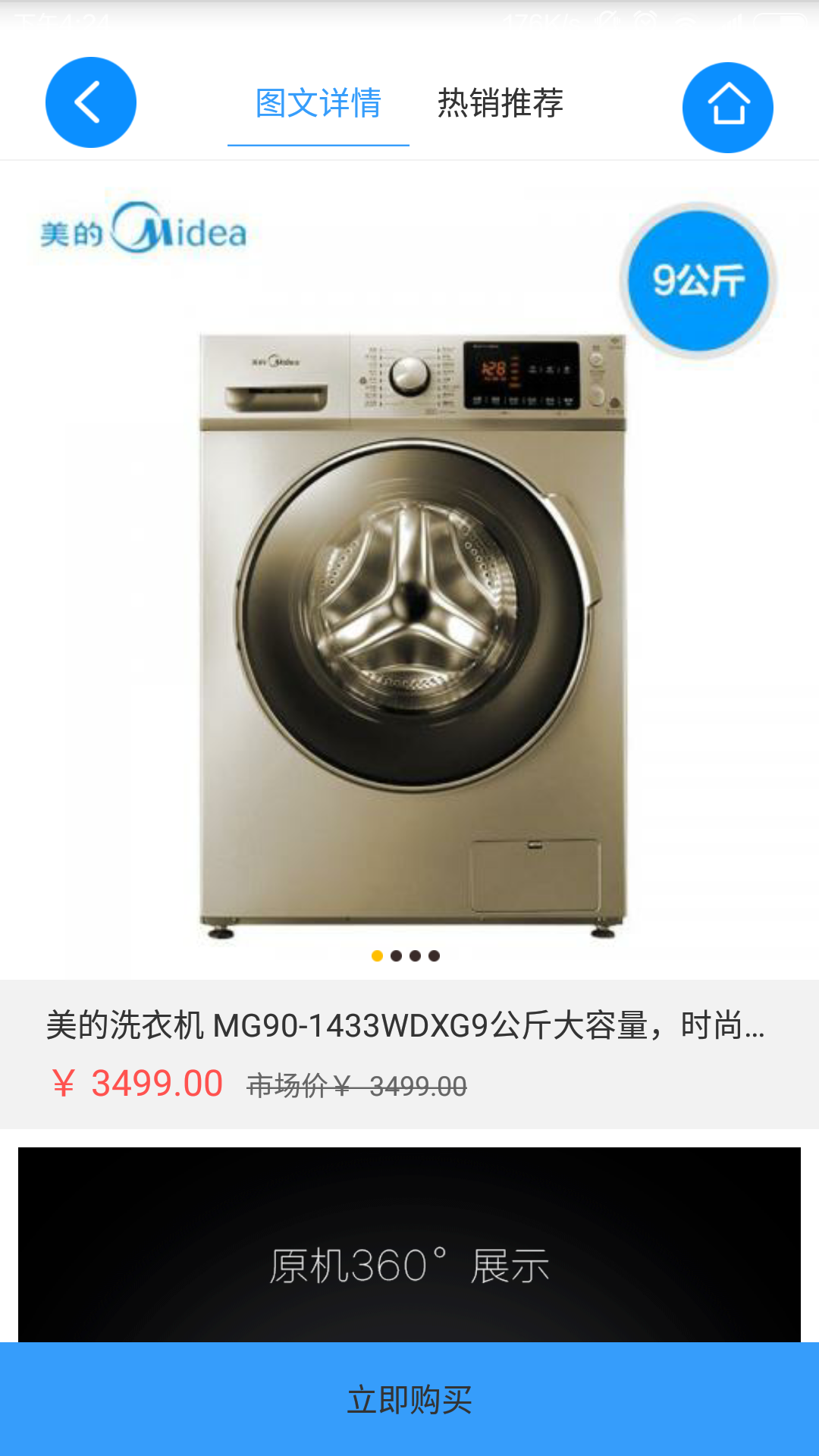Tap the red sale price ¥3499.00
This screenshot has height=1456, width=819.
pyautogui.click(x=136, y=1084)
